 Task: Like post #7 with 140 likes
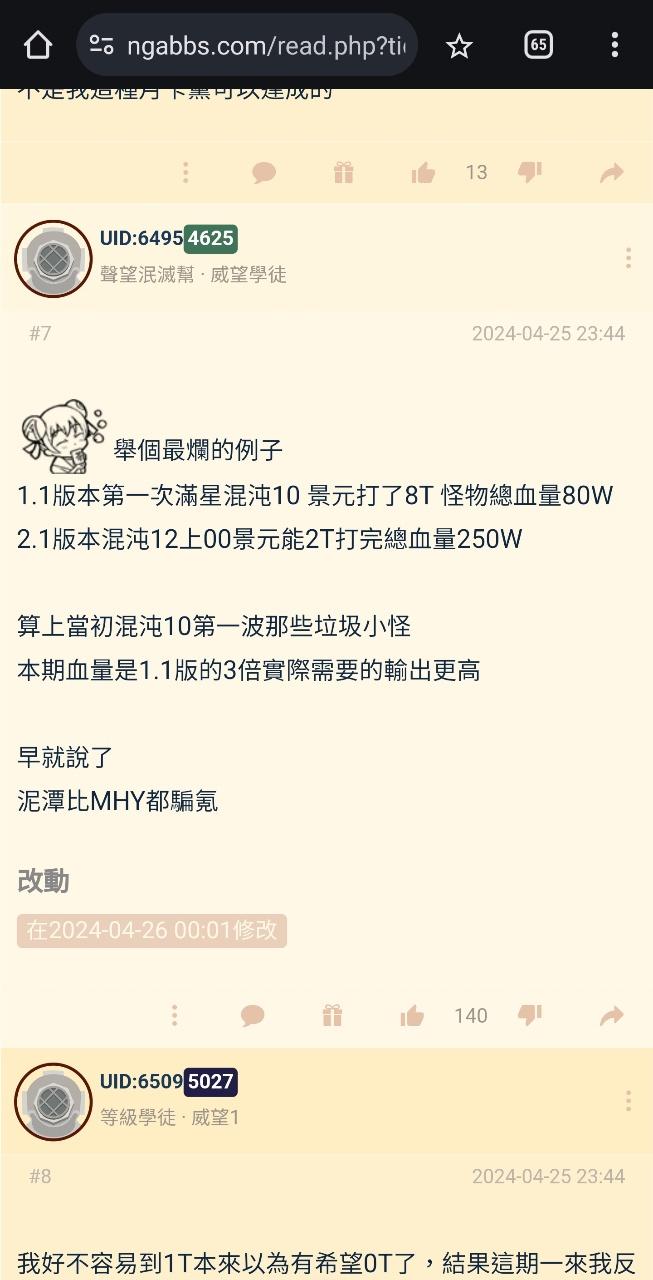[412, 1016]
